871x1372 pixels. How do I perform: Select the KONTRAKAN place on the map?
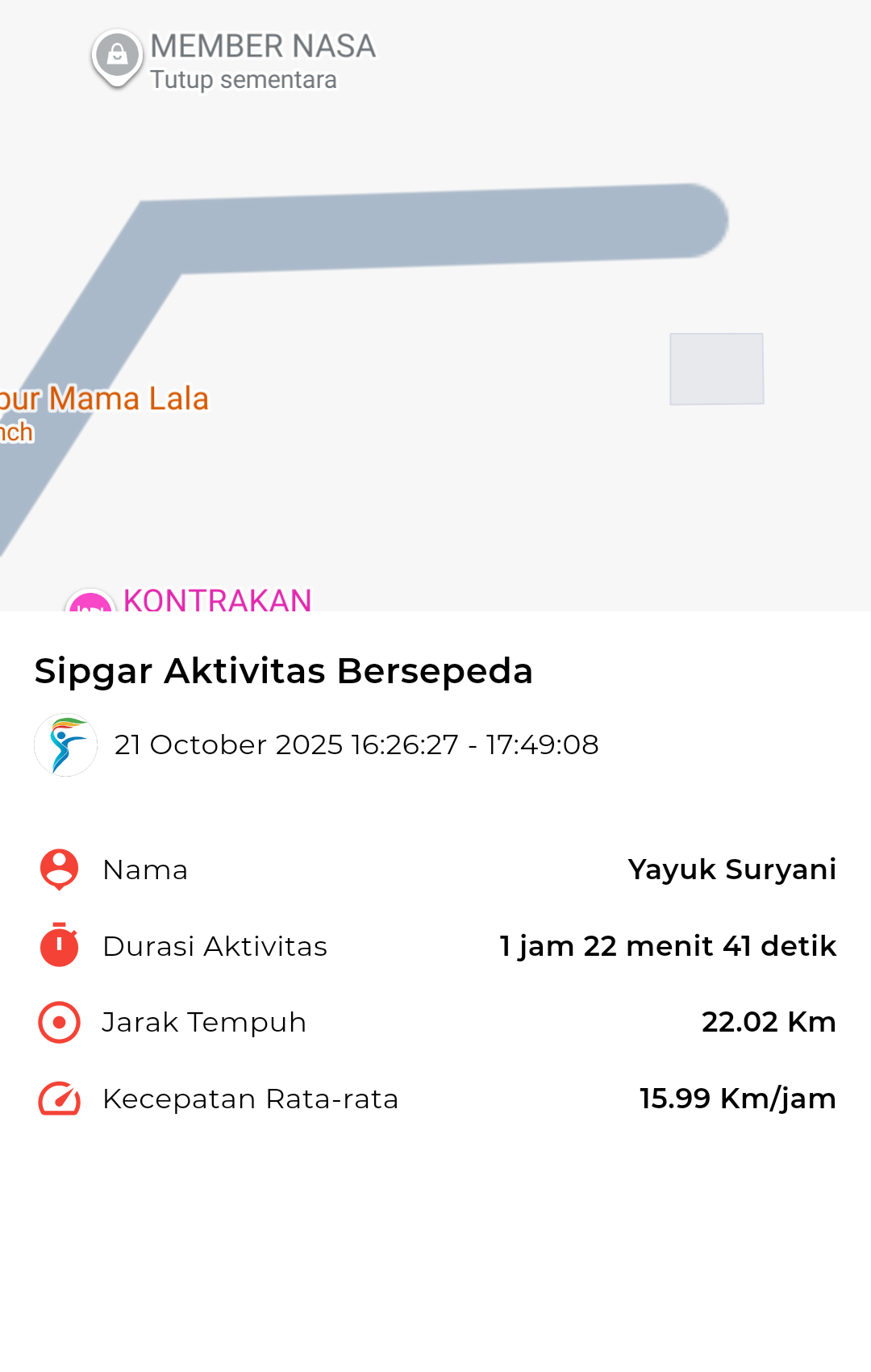[x=216, y=600]
